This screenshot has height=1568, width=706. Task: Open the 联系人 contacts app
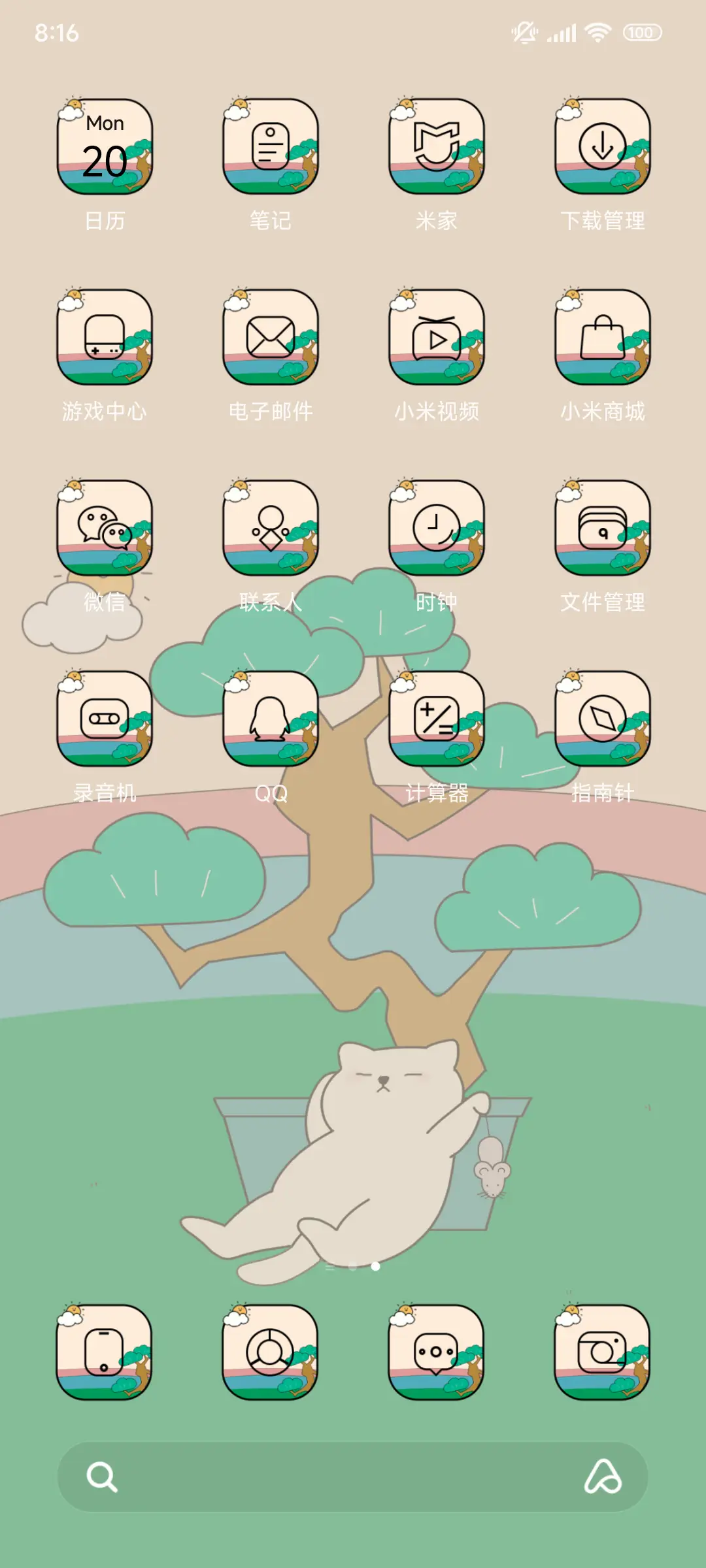pos(270,531)
